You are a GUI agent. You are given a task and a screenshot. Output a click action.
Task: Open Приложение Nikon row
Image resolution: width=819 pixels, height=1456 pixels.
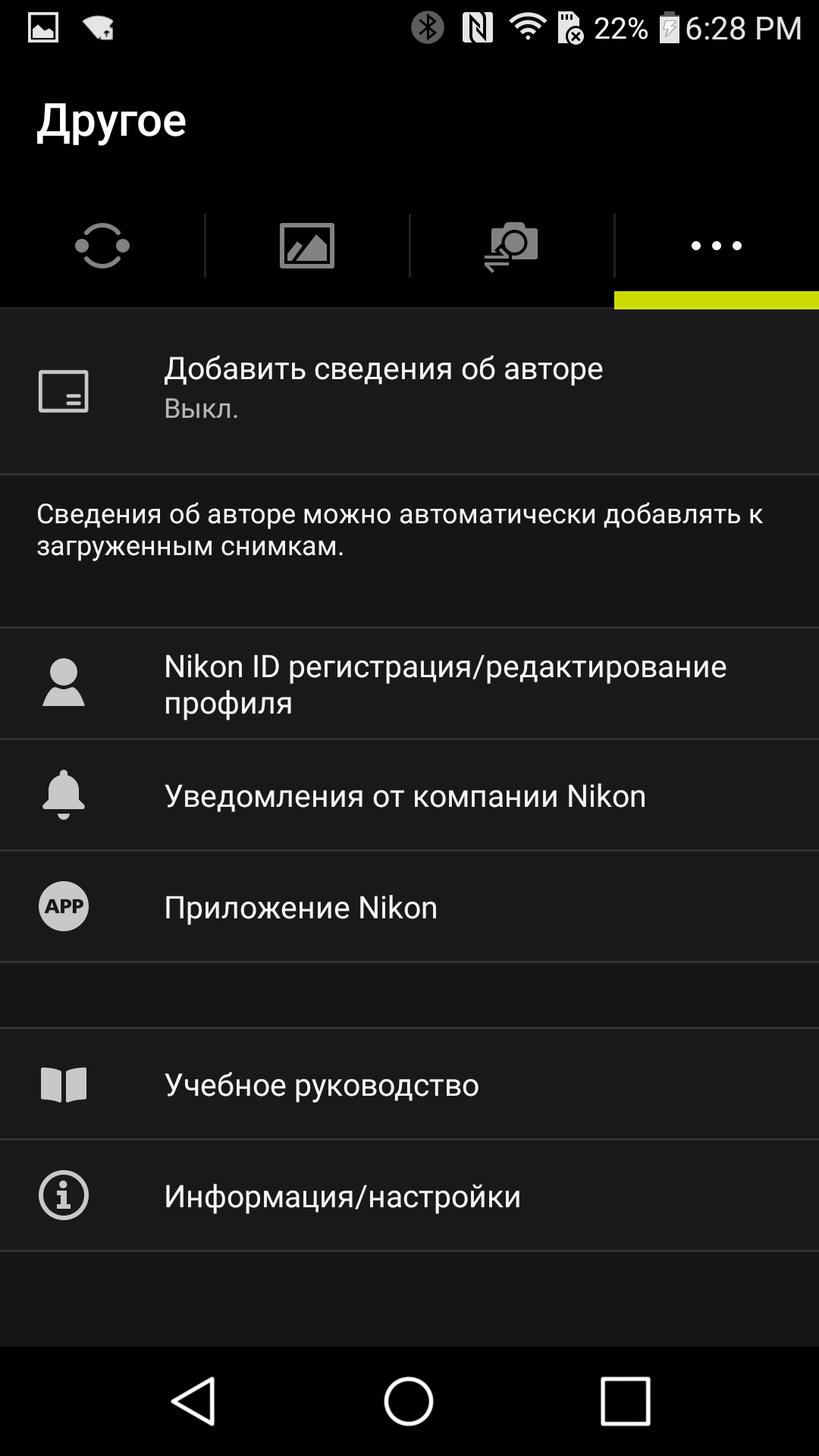point(409,907)
